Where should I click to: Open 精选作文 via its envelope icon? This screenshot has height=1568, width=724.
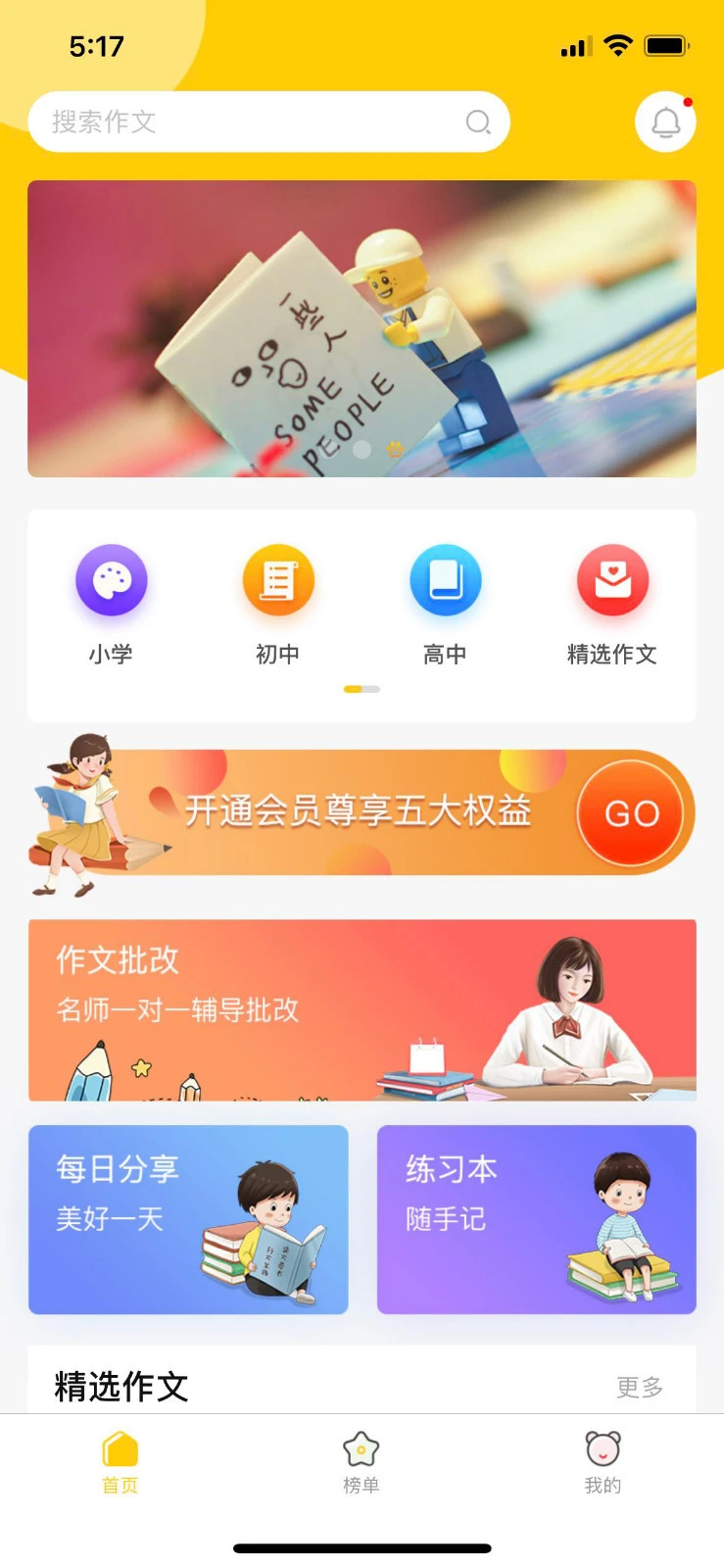tap(613, 579)
